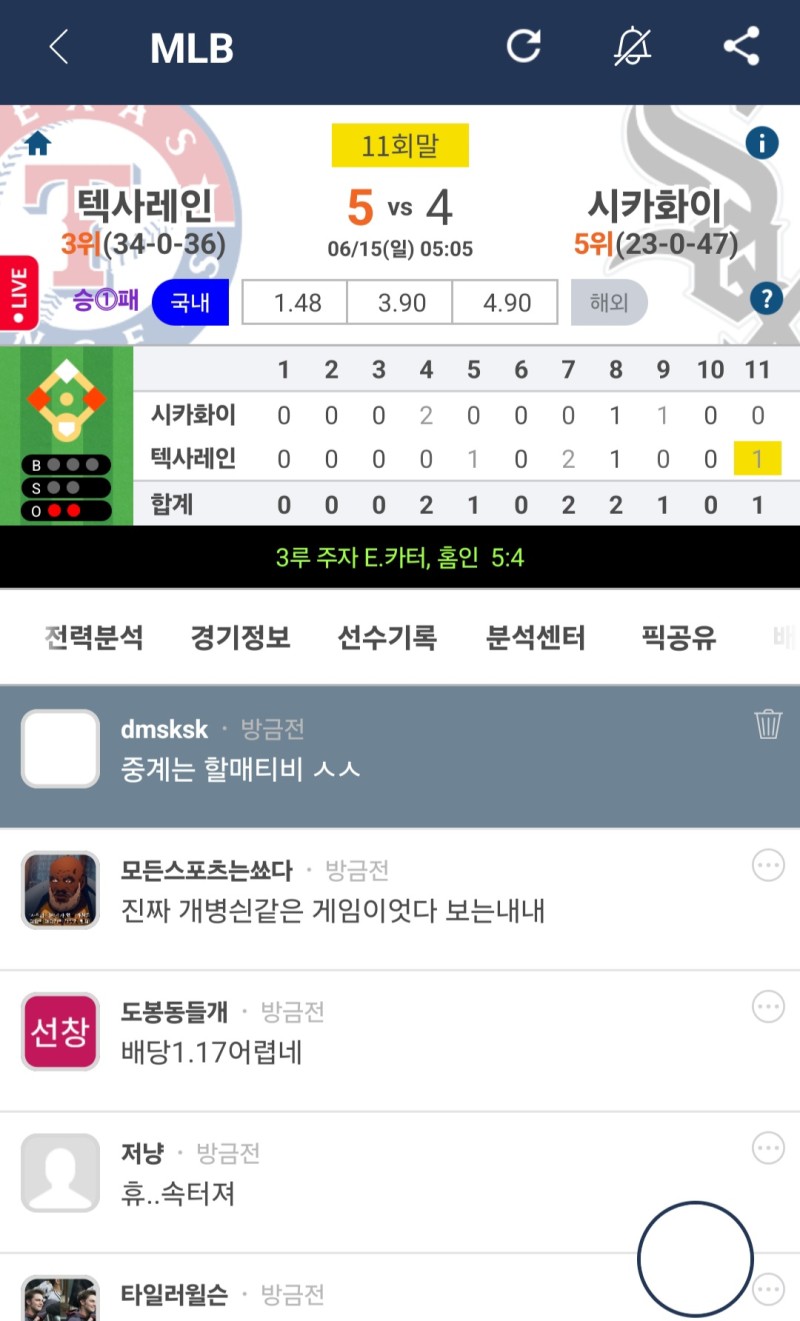The width and height of the screenshot is (800, 1321).
Task: Open options for 모든스포츠는쑈다's comment
Action: click(x=768, y=866)
